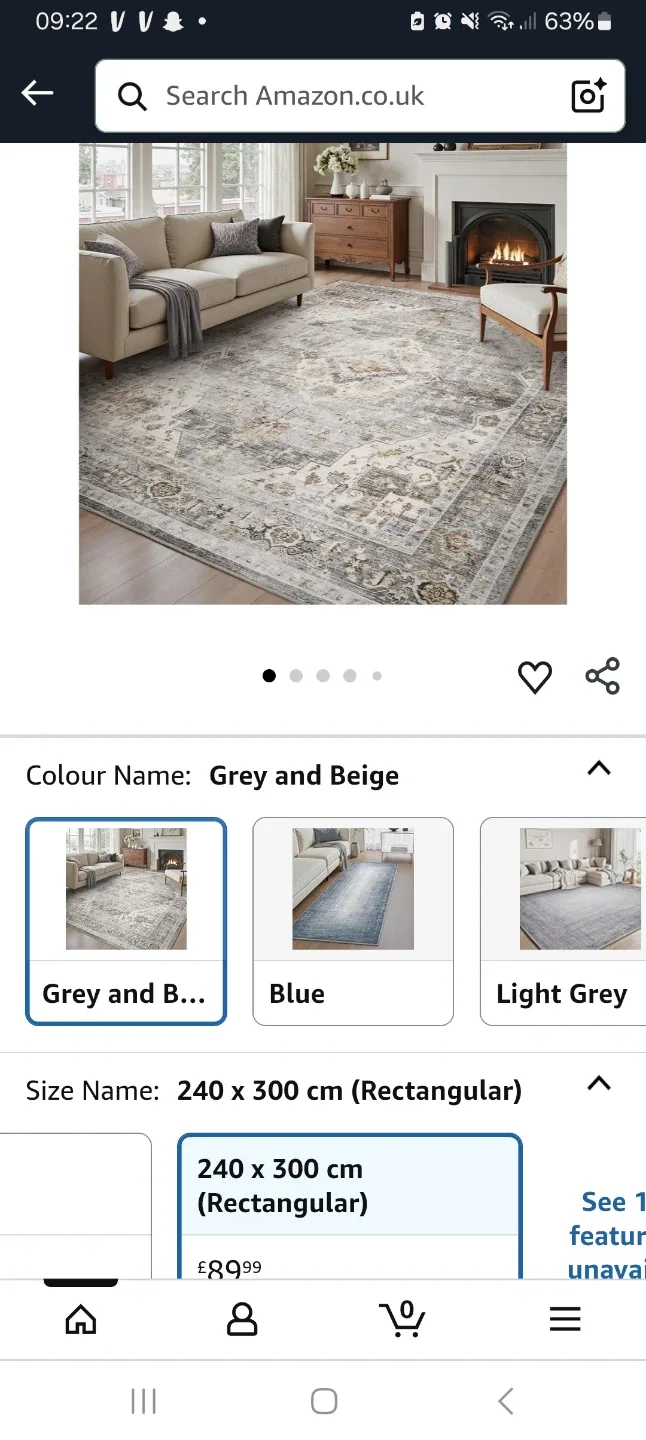The image size is (646, 1440).
Task: Pick the Light Grey colour option
Action: [x=565, y=921]
